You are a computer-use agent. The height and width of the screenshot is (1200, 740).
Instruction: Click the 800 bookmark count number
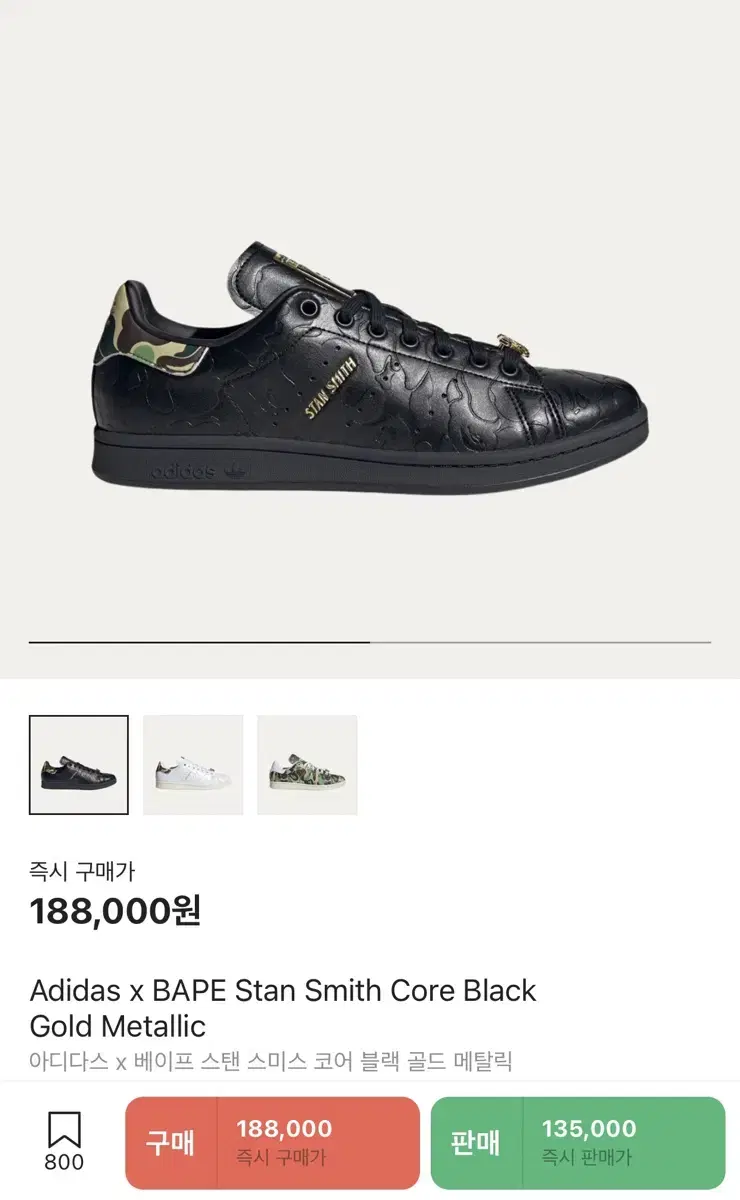63,1162
